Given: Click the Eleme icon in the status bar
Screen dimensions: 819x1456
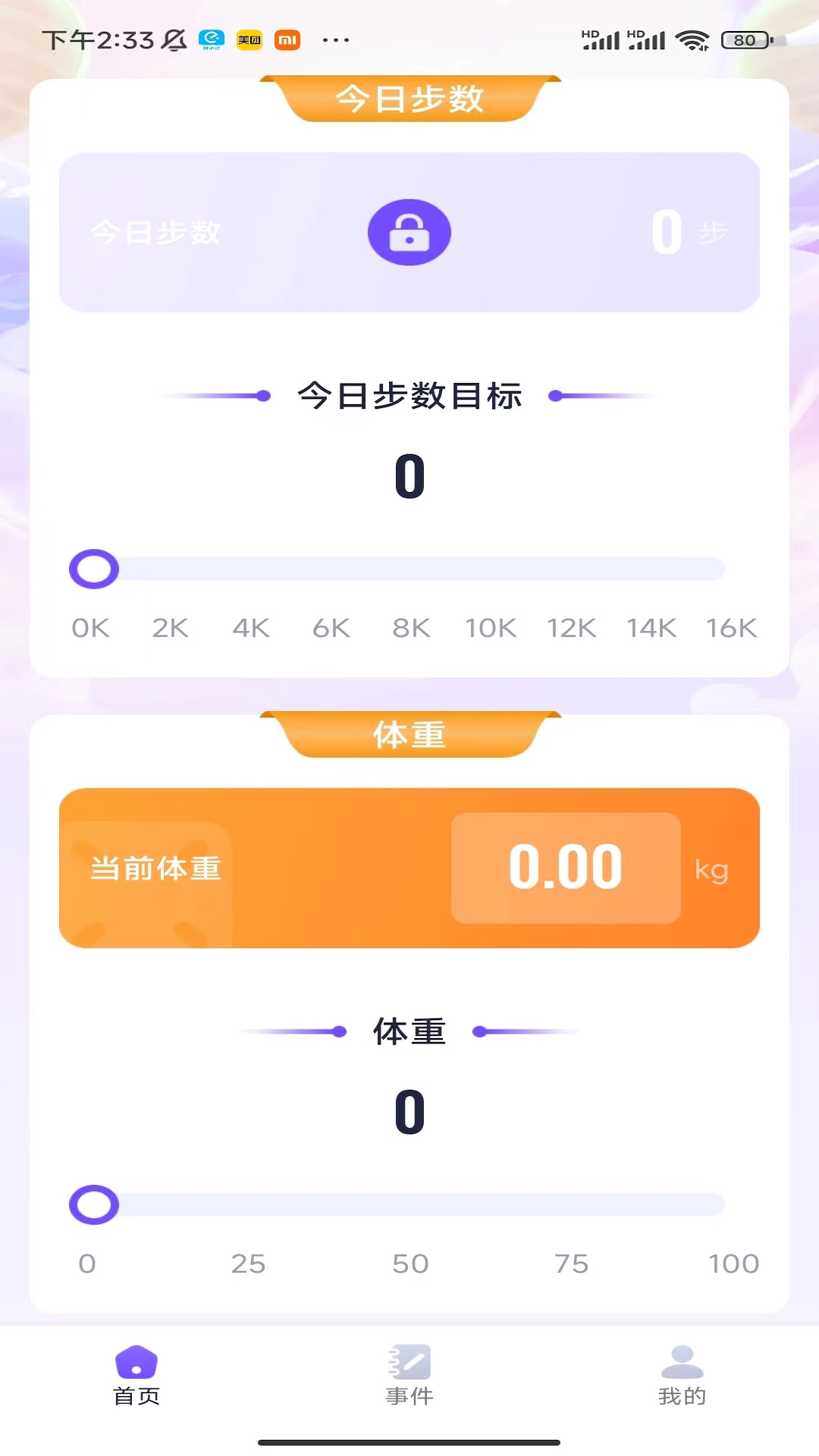Looking at the screenshot, I should [210, 39].
